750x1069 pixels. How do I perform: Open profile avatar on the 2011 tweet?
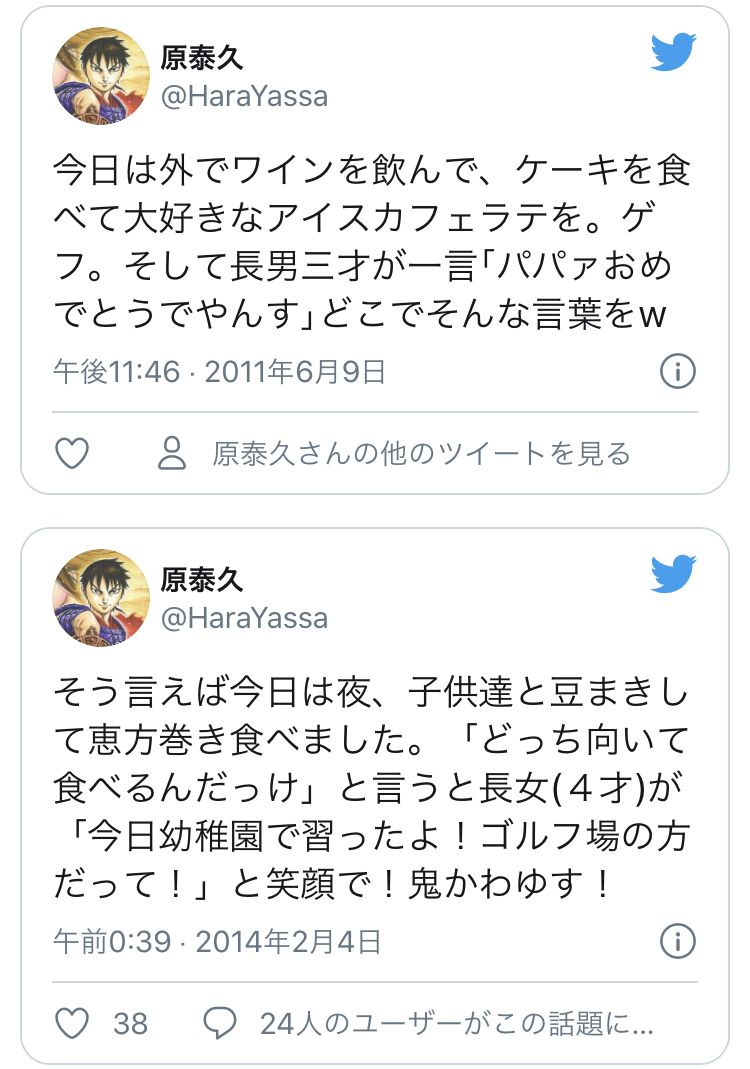click(x=101, y=76)
